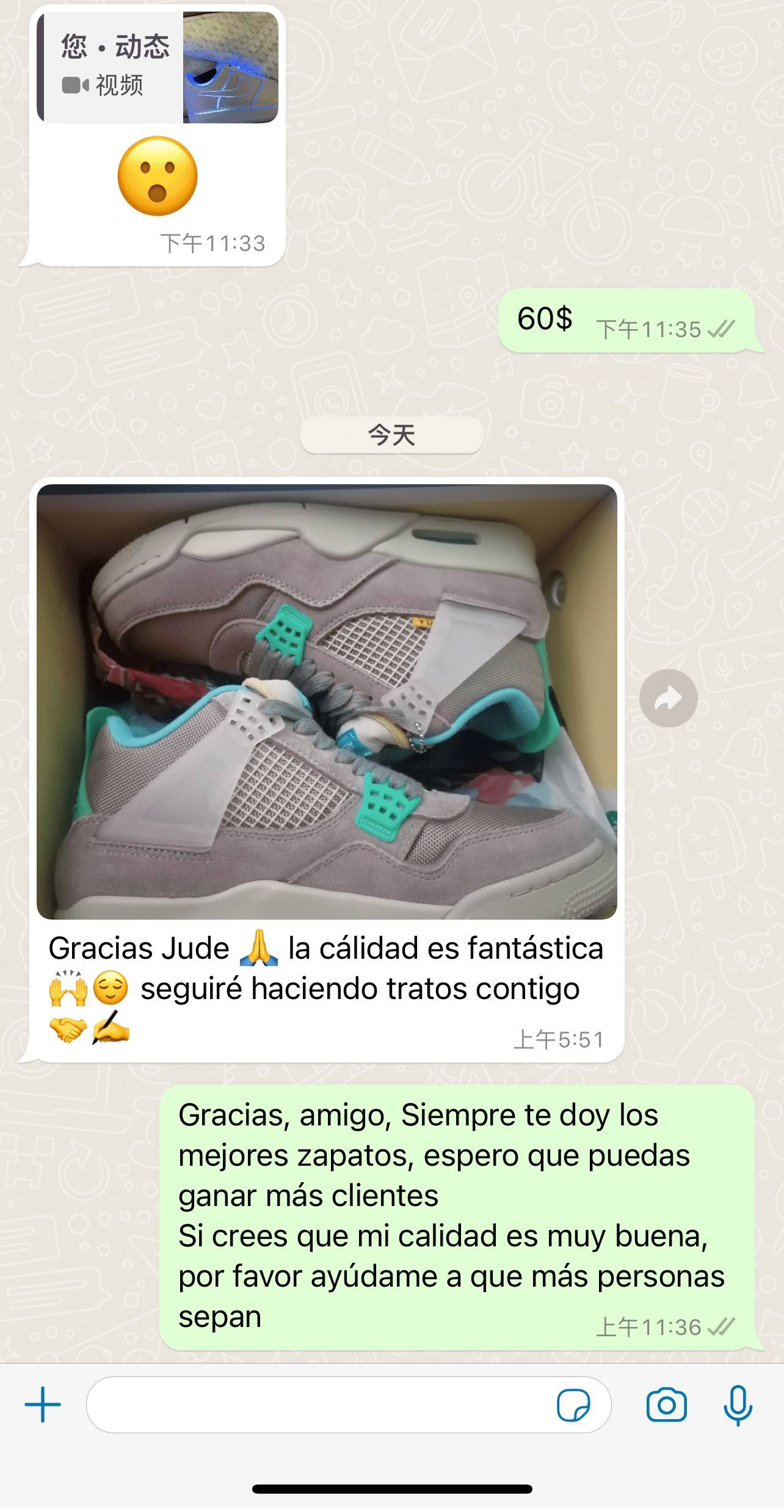Open the quoted status video reply

[158, 67]
